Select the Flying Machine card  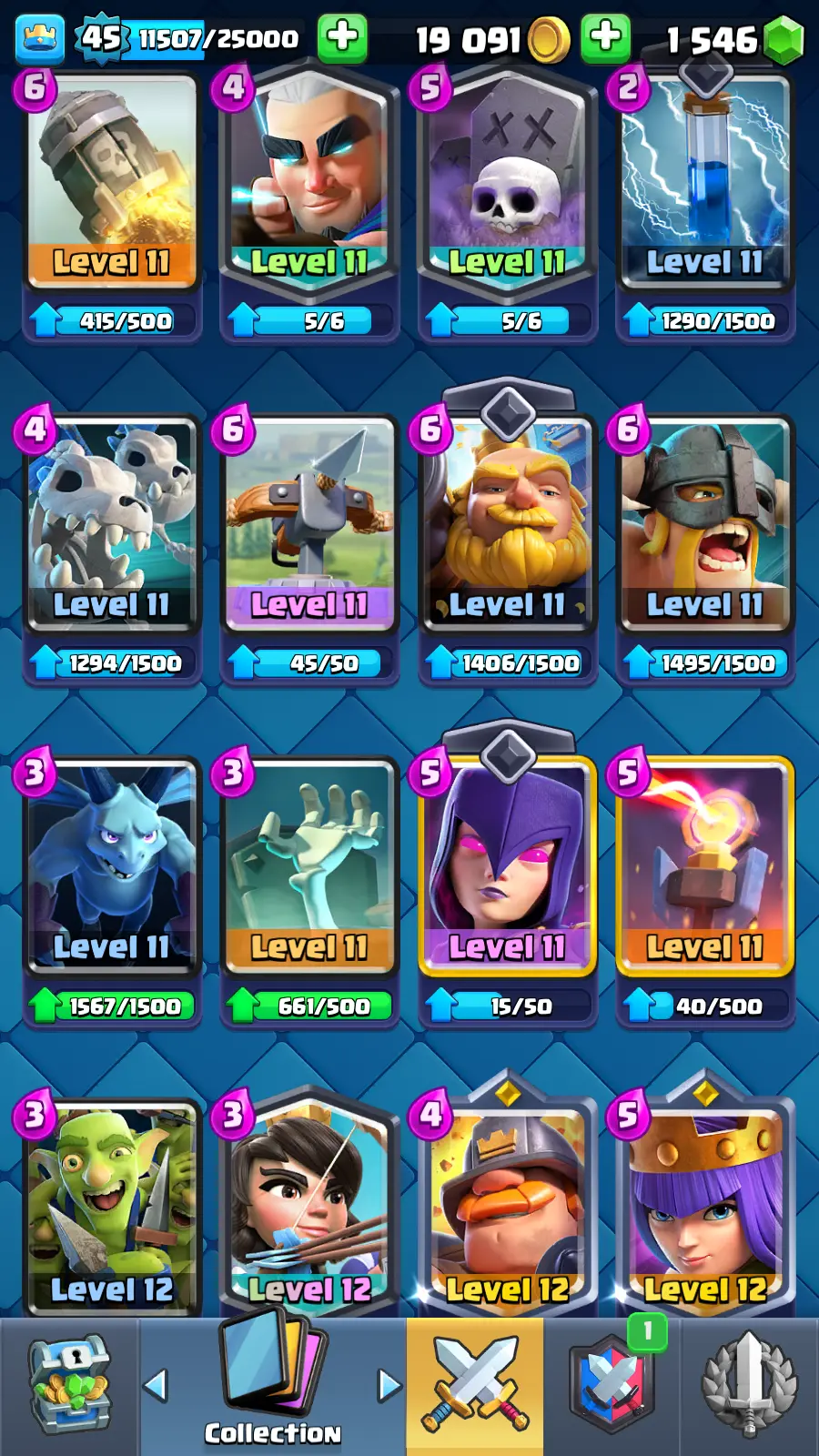[x=112, y=182]
